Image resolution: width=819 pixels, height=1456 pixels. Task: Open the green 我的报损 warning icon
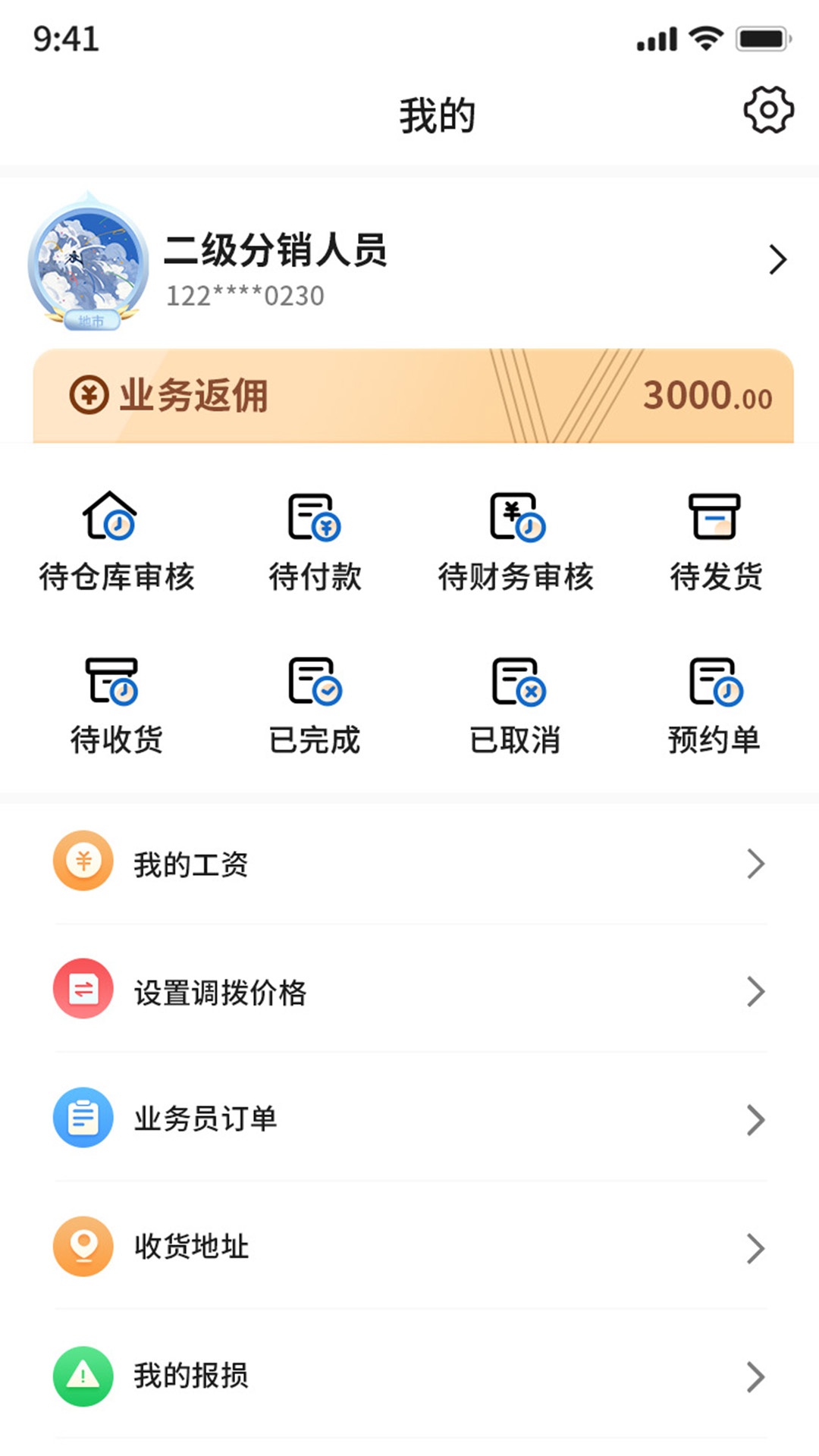point(83,1378)
